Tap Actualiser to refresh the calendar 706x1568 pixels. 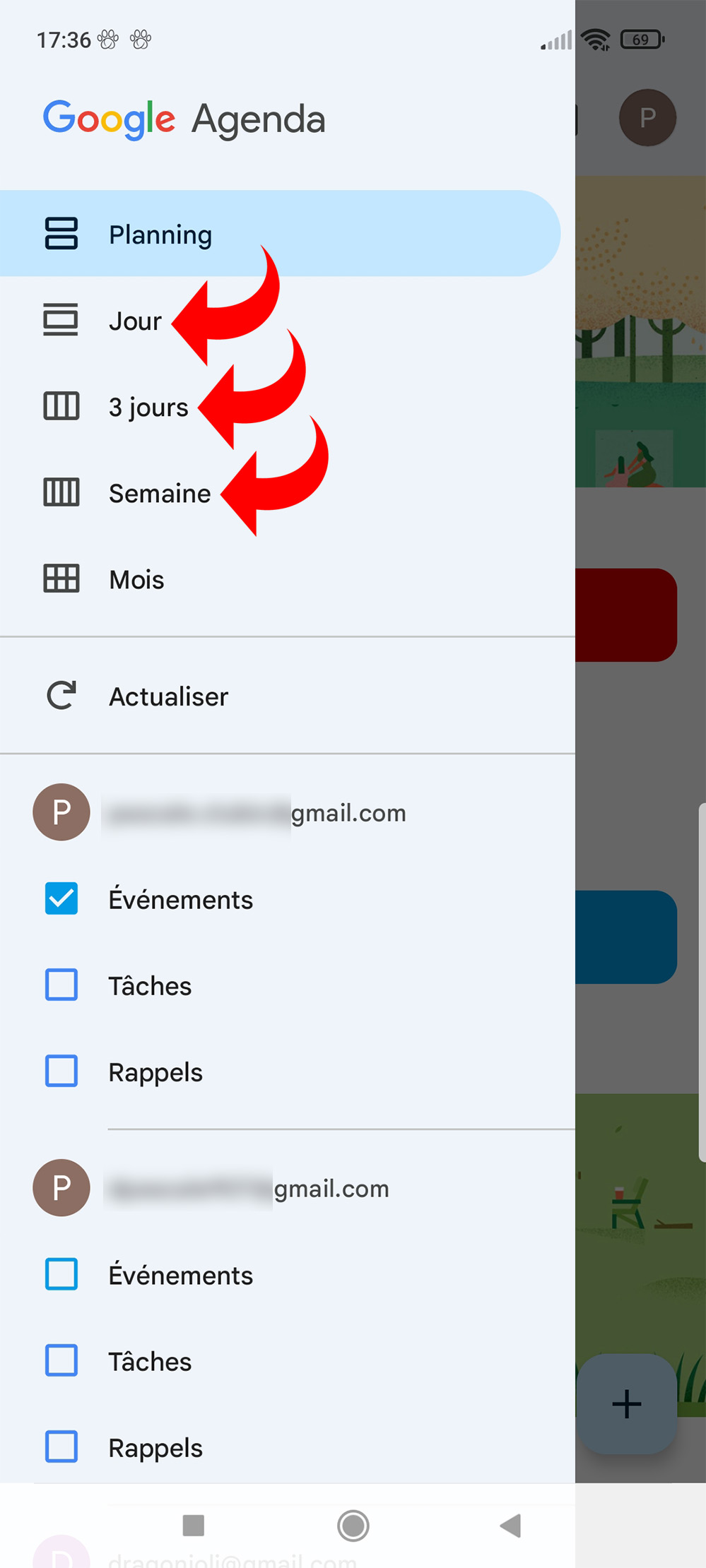click(x=167, y=696)
